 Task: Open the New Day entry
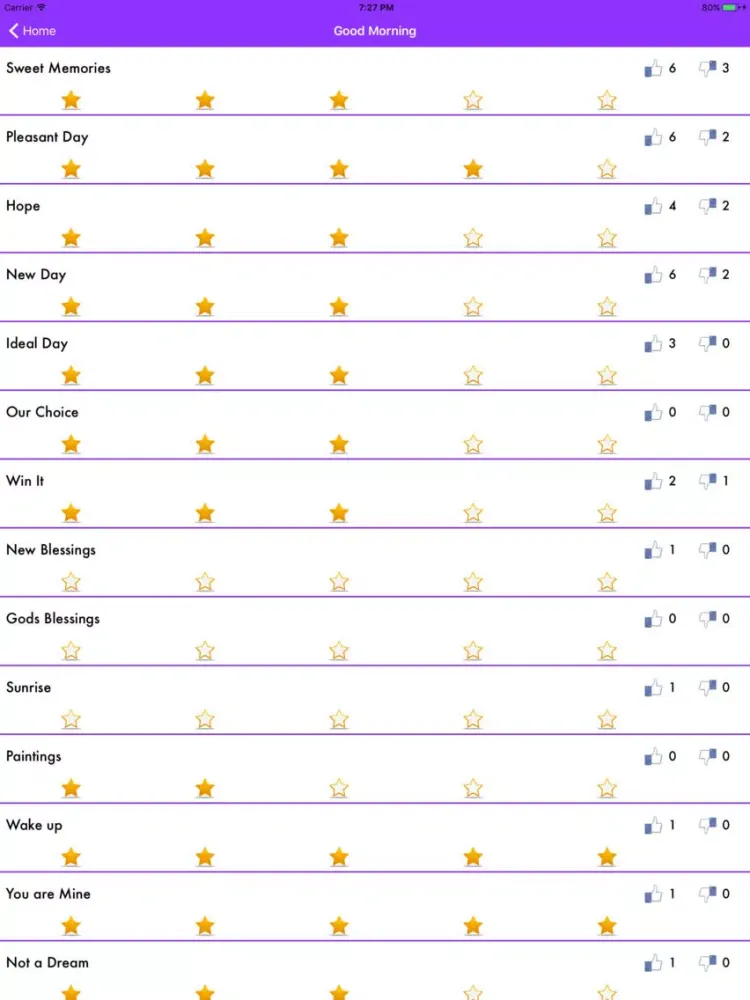(36, 275)
